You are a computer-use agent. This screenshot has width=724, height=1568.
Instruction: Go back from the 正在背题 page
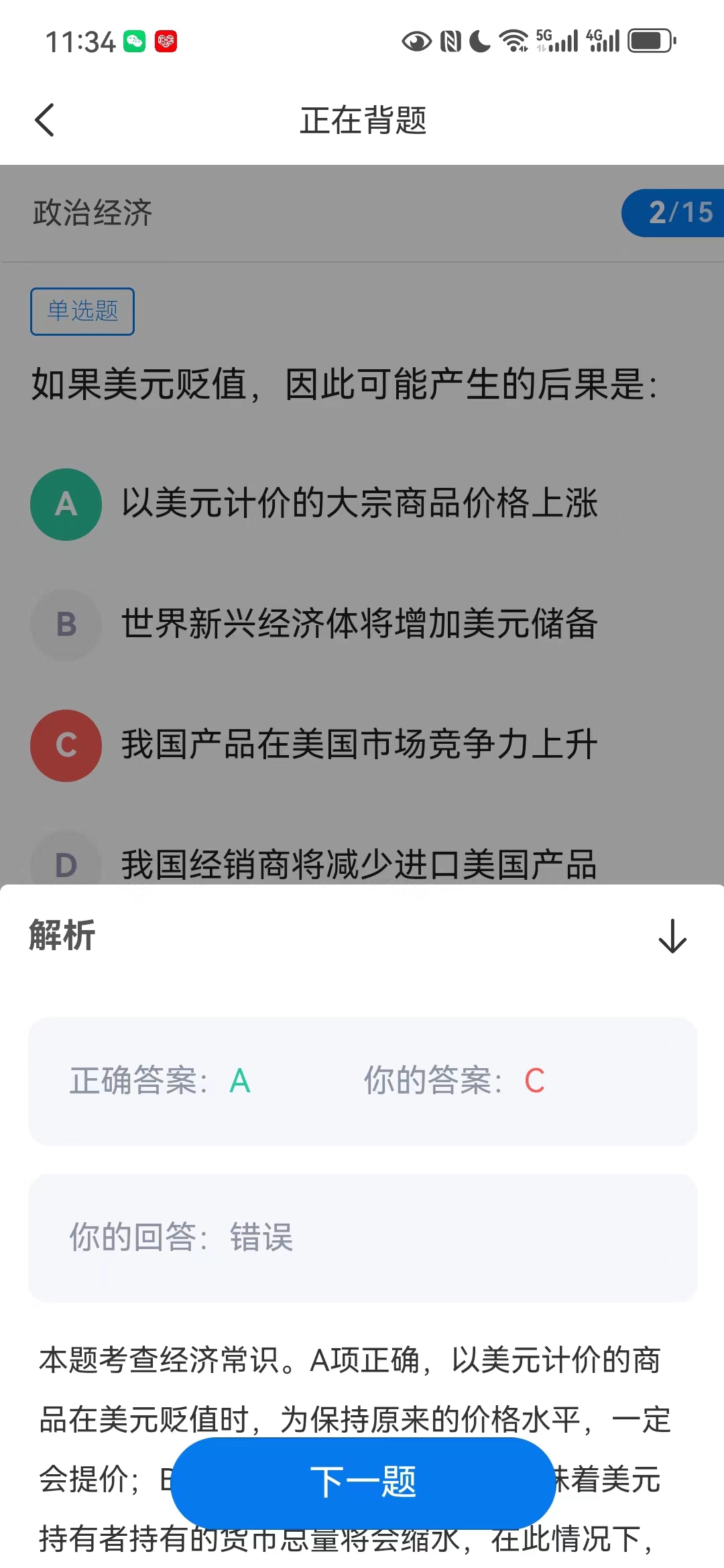[44, 121]
